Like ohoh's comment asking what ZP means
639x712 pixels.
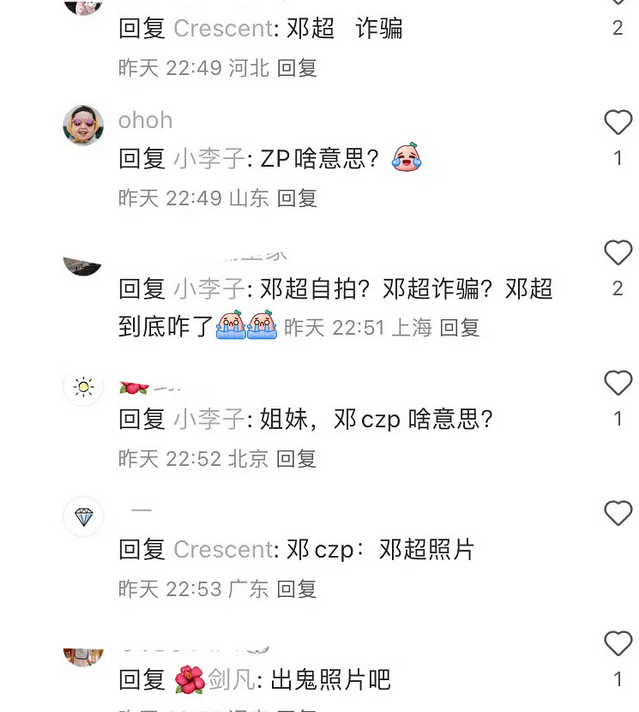618,123
